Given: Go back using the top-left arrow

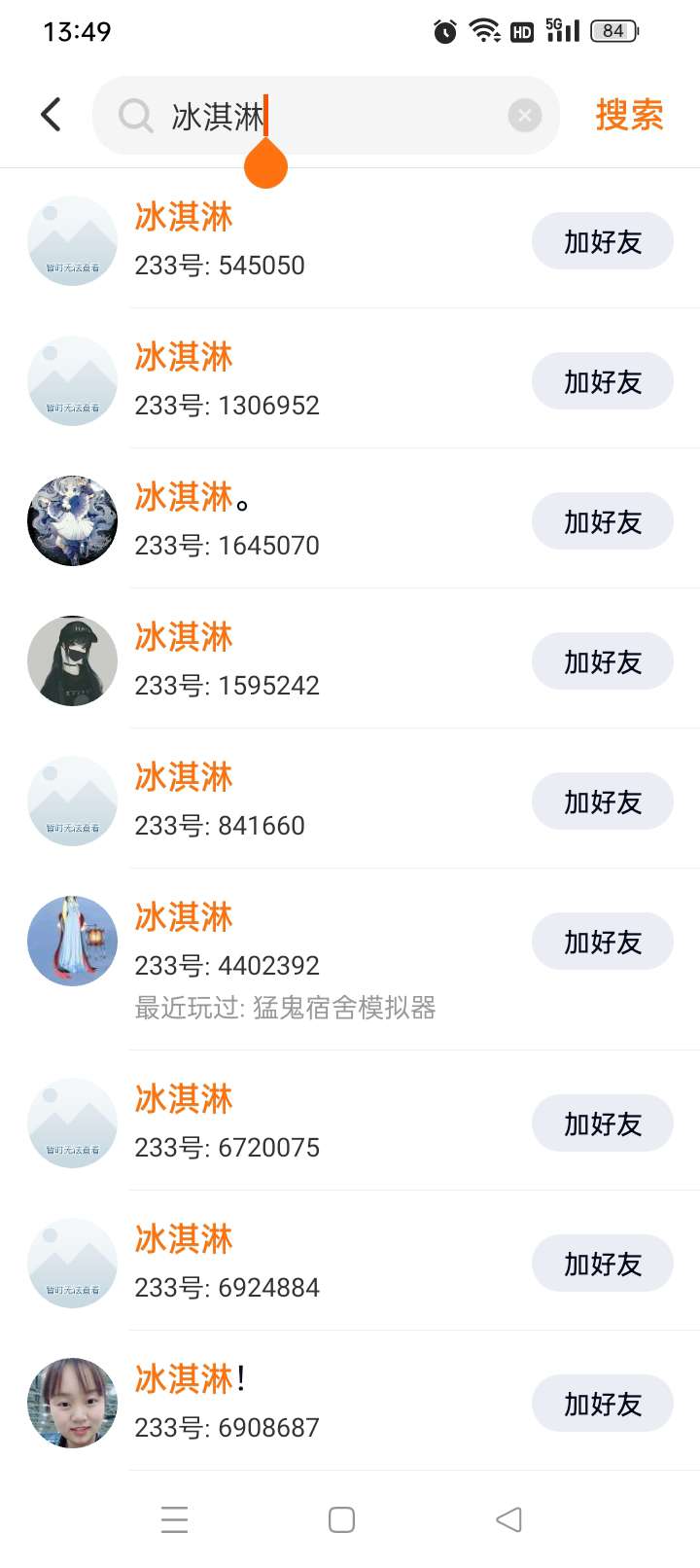Looking at the screenshot, I should [x=52, y=115].
